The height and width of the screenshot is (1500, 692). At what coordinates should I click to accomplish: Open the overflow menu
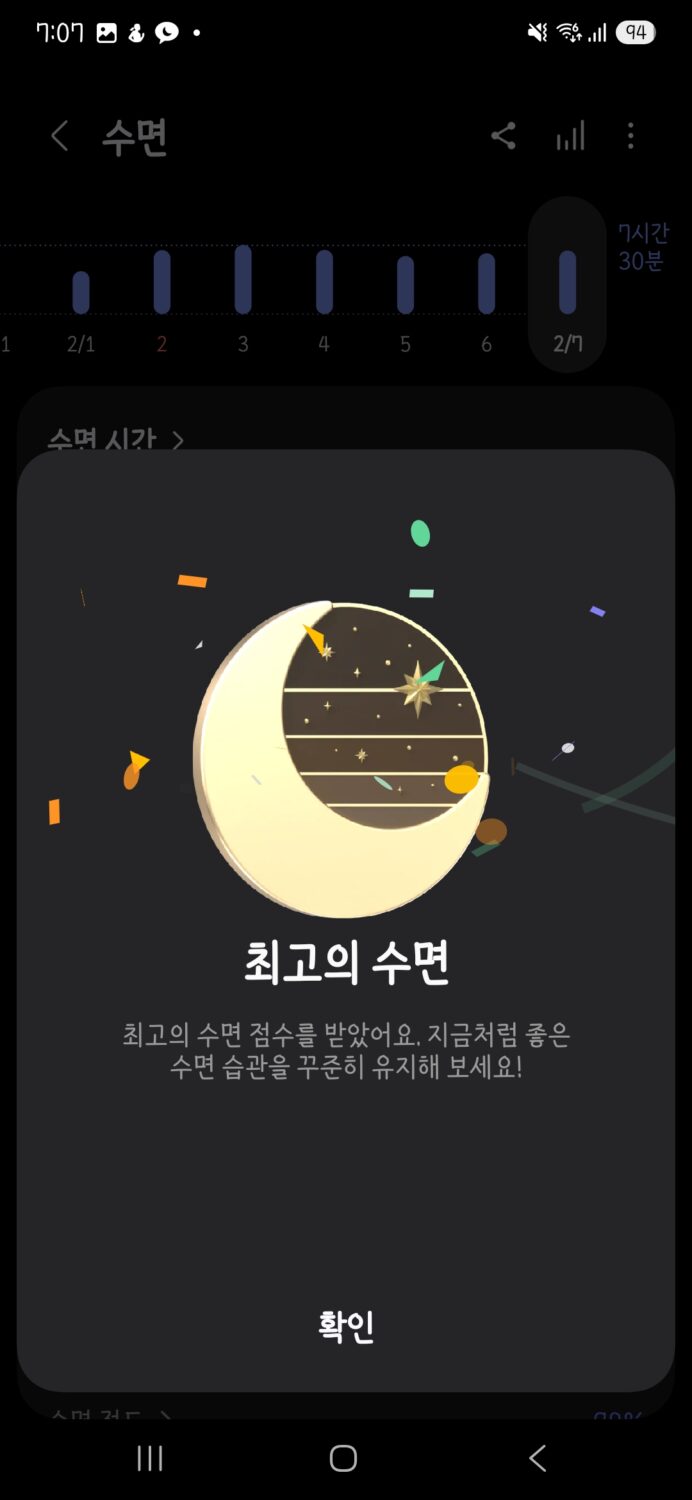630,136
